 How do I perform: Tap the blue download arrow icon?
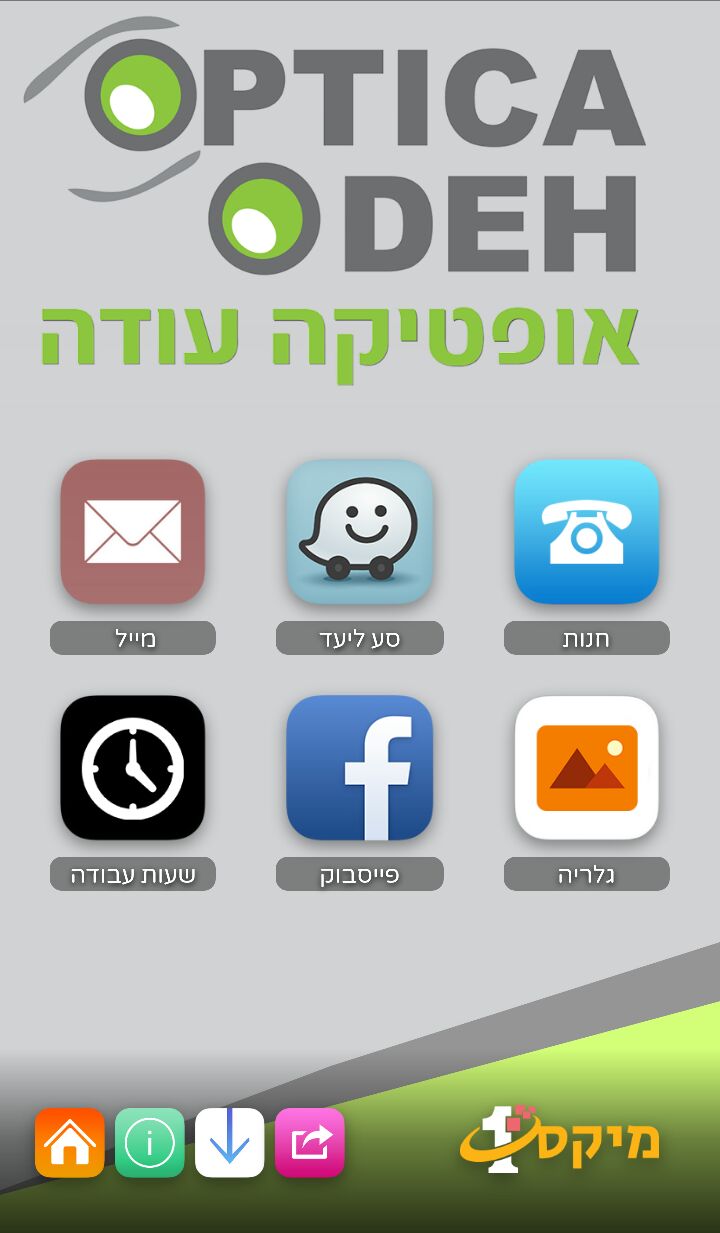tap(230, 1142)
